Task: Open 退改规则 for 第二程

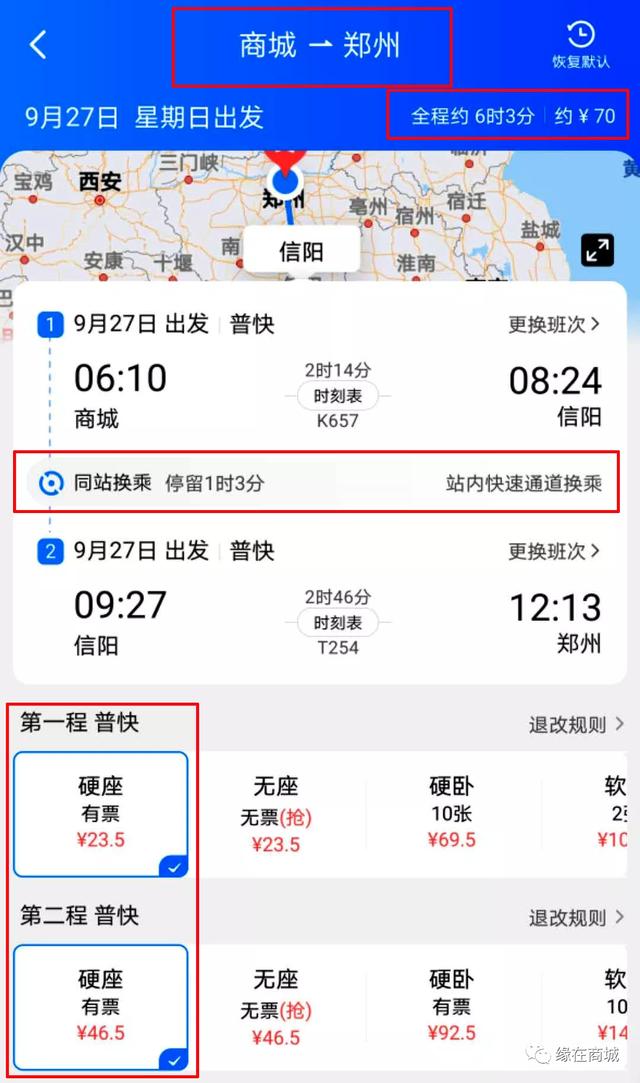Action: [x=576, y=917]
